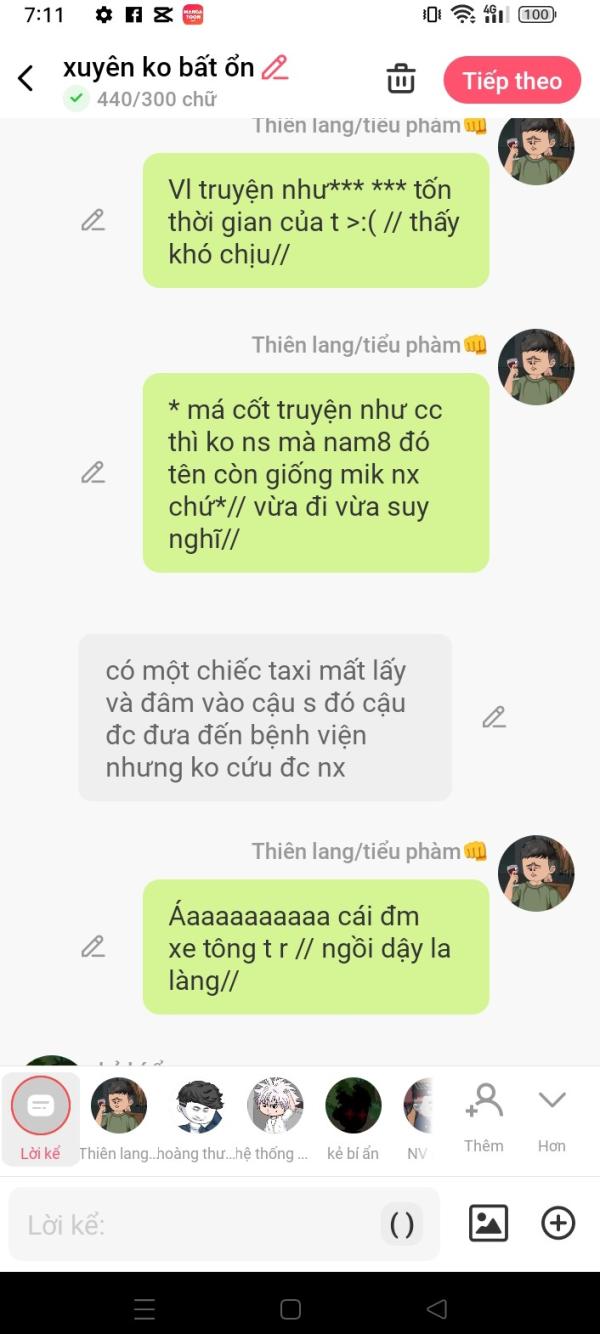This screenshot has height=1334, width=600.
Task: Go back using the top-left arrow
Action: 26,79
